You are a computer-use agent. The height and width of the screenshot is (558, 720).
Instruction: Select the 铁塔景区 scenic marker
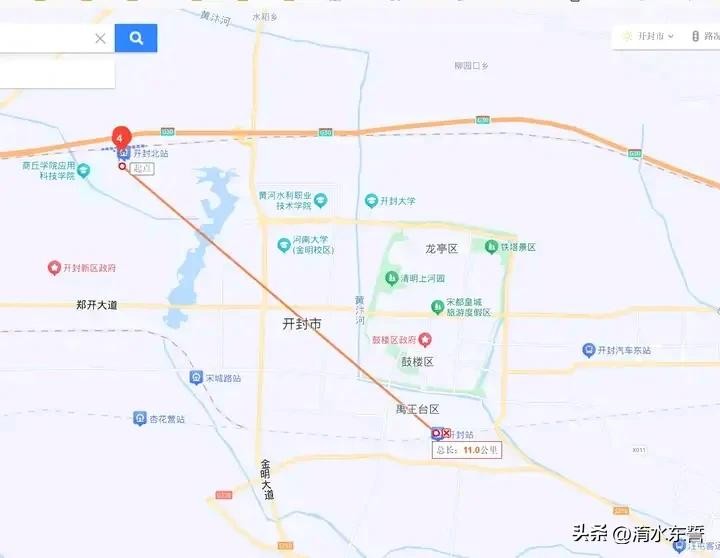[x=491, y=247]
